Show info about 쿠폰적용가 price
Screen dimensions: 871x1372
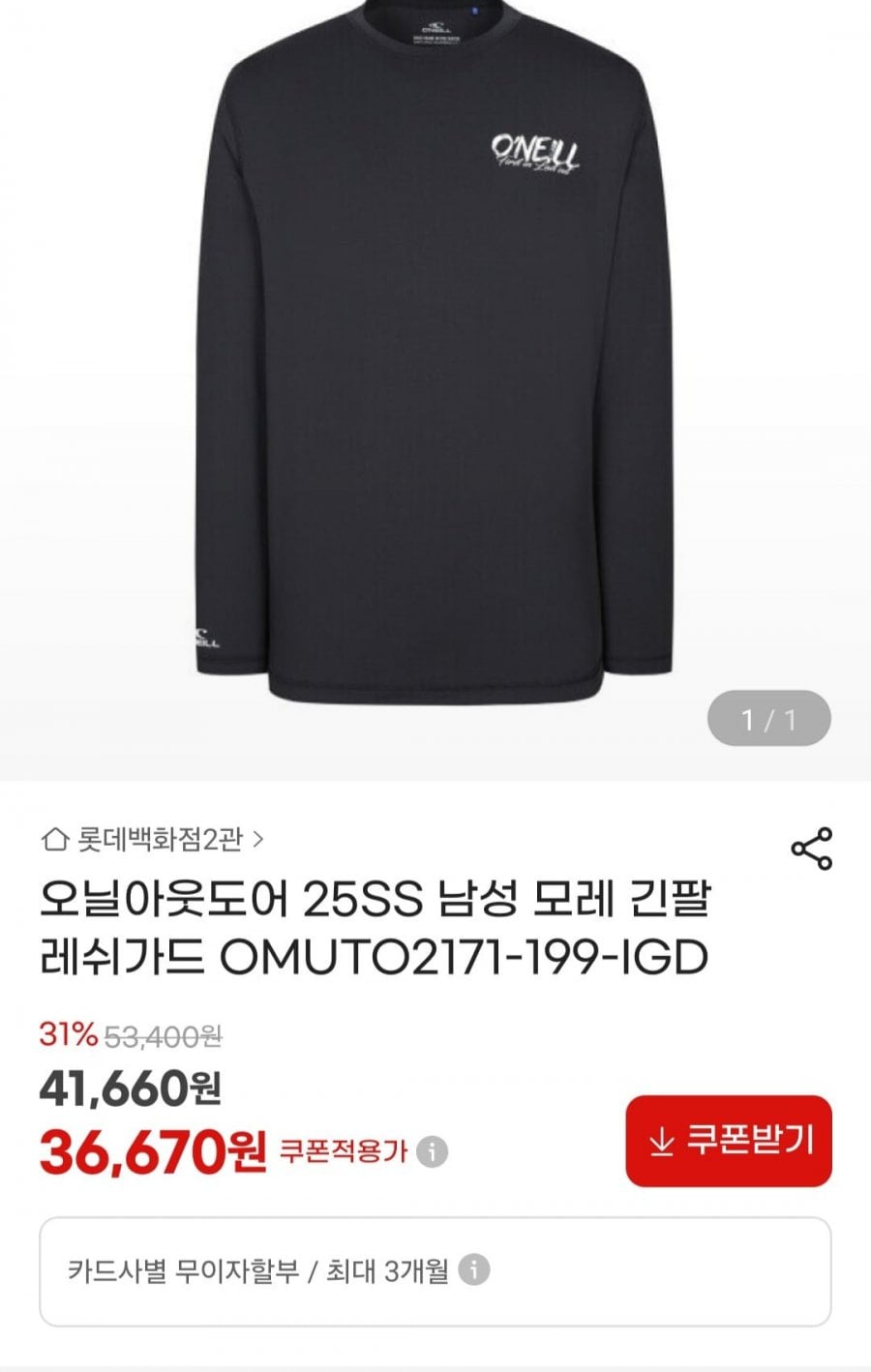pos(433,1152)
